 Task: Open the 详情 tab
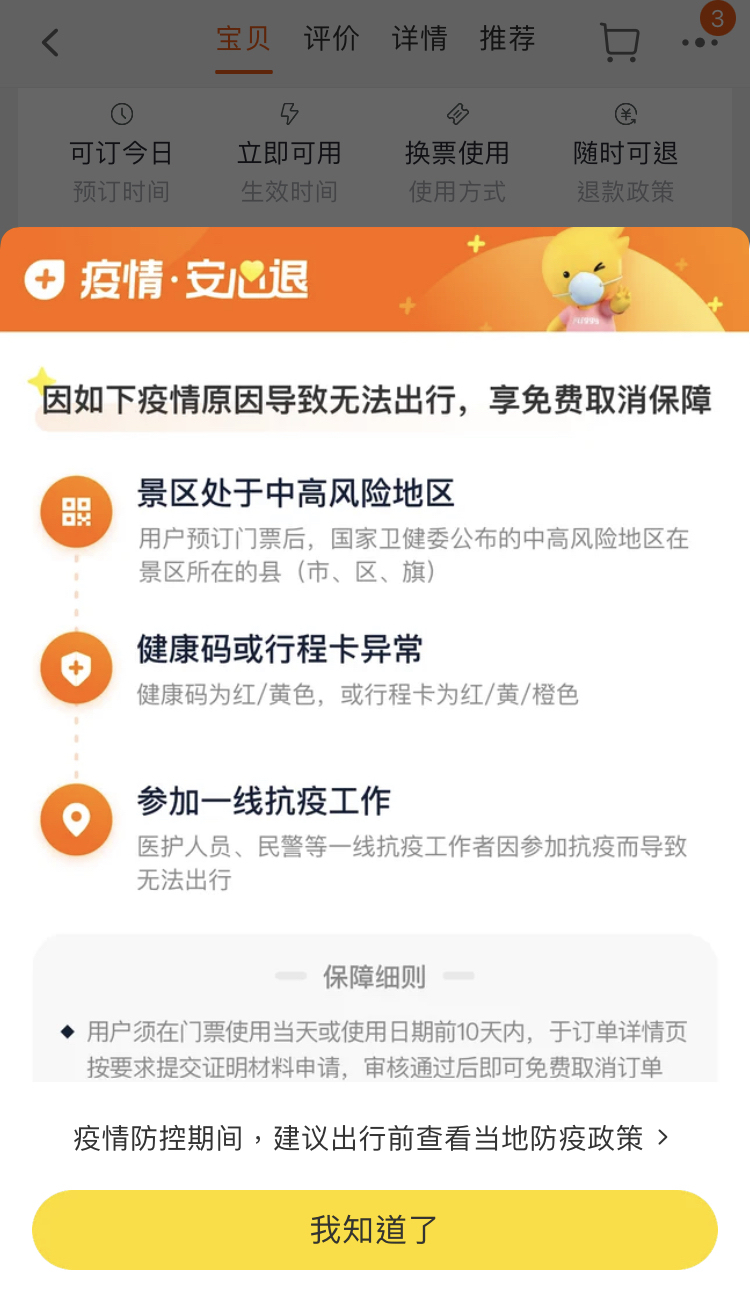(x=419, y=40)
